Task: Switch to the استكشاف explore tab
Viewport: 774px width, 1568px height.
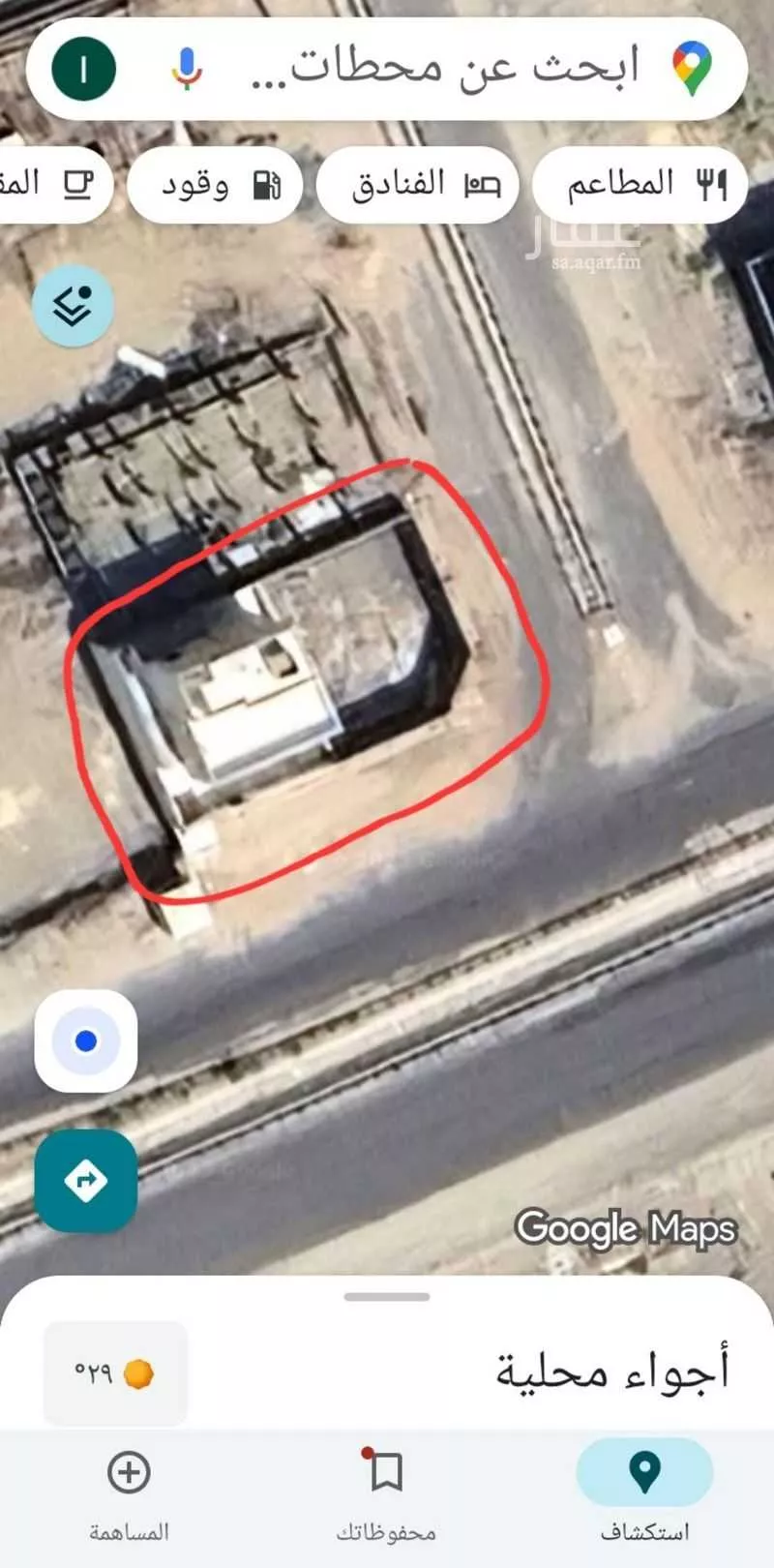Action: click(x=644, y=1491)
